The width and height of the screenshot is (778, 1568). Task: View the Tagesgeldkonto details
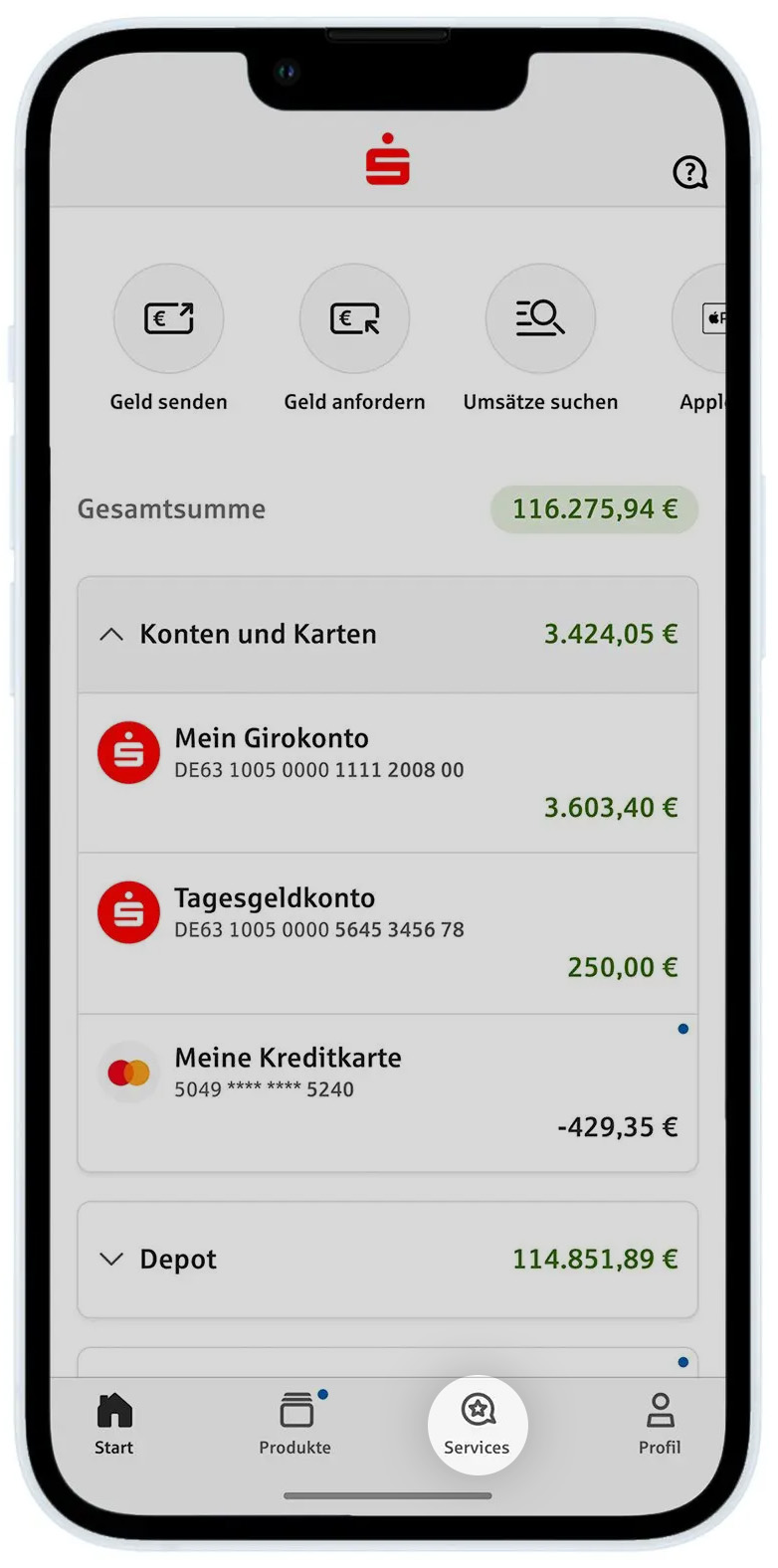[x=387, y=932]
